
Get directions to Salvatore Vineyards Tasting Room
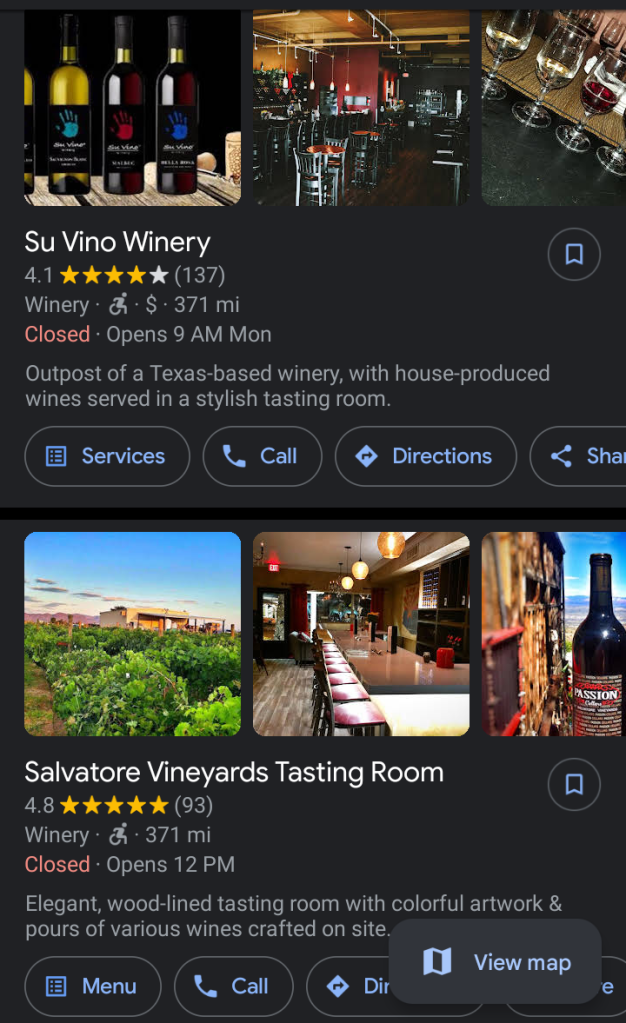point(350,986)
